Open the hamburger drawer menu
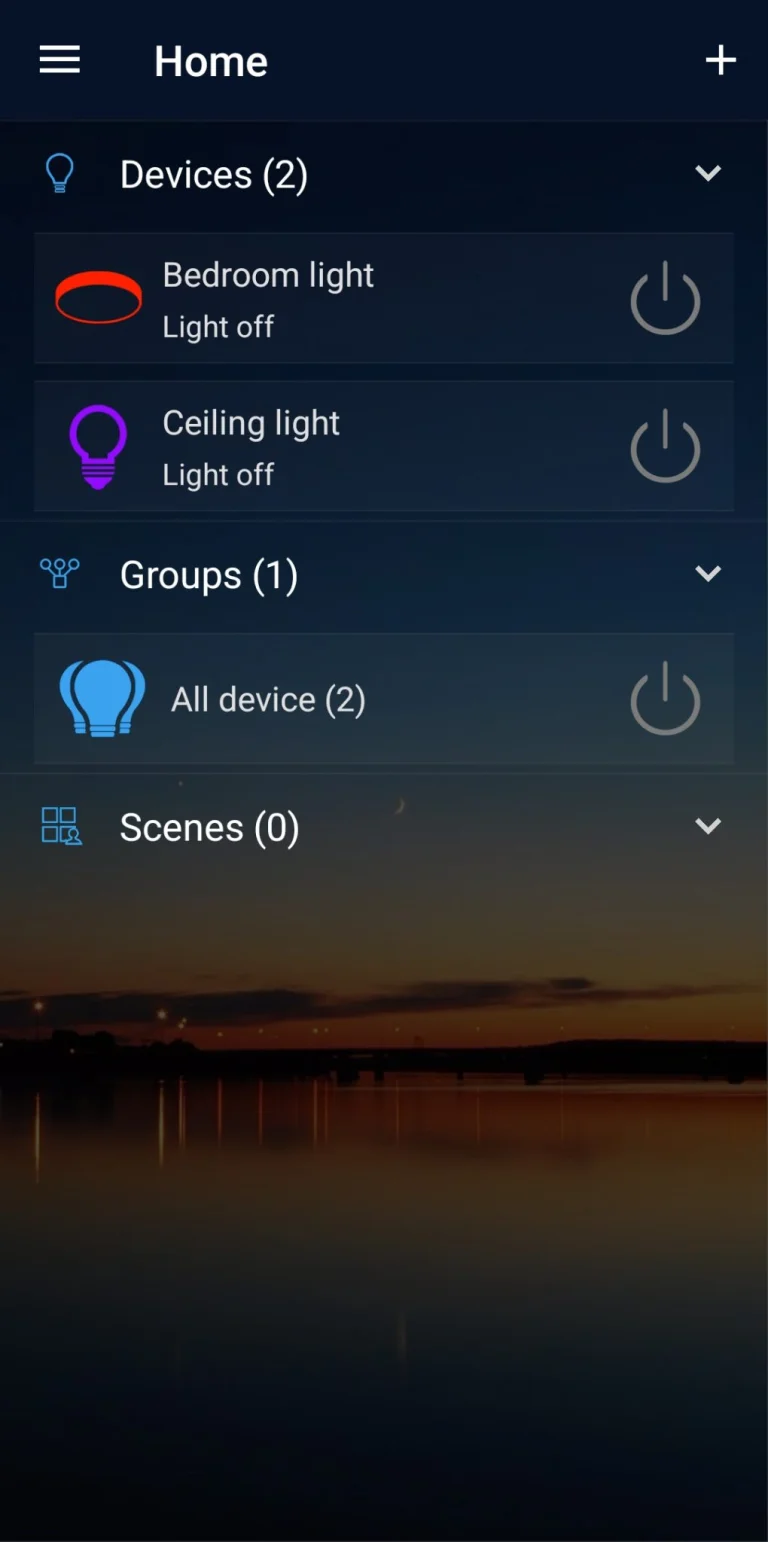Viewport: 768px width, 1542px height. tap(60, 61)
